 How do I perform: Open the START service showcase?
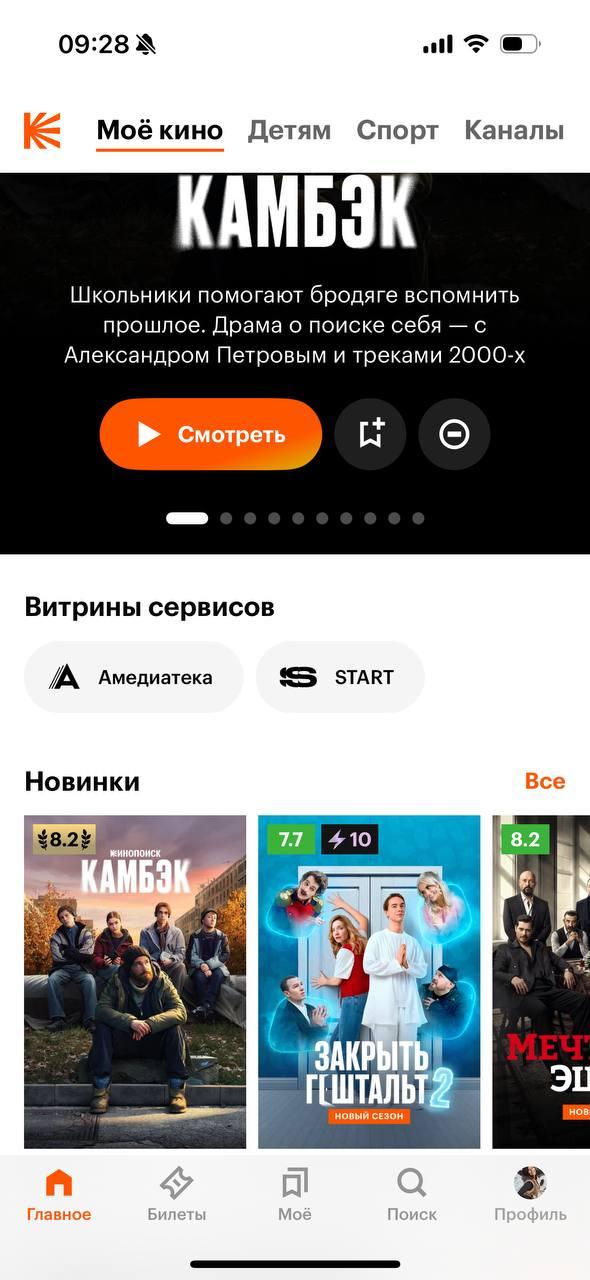click(x=340, y=677)
